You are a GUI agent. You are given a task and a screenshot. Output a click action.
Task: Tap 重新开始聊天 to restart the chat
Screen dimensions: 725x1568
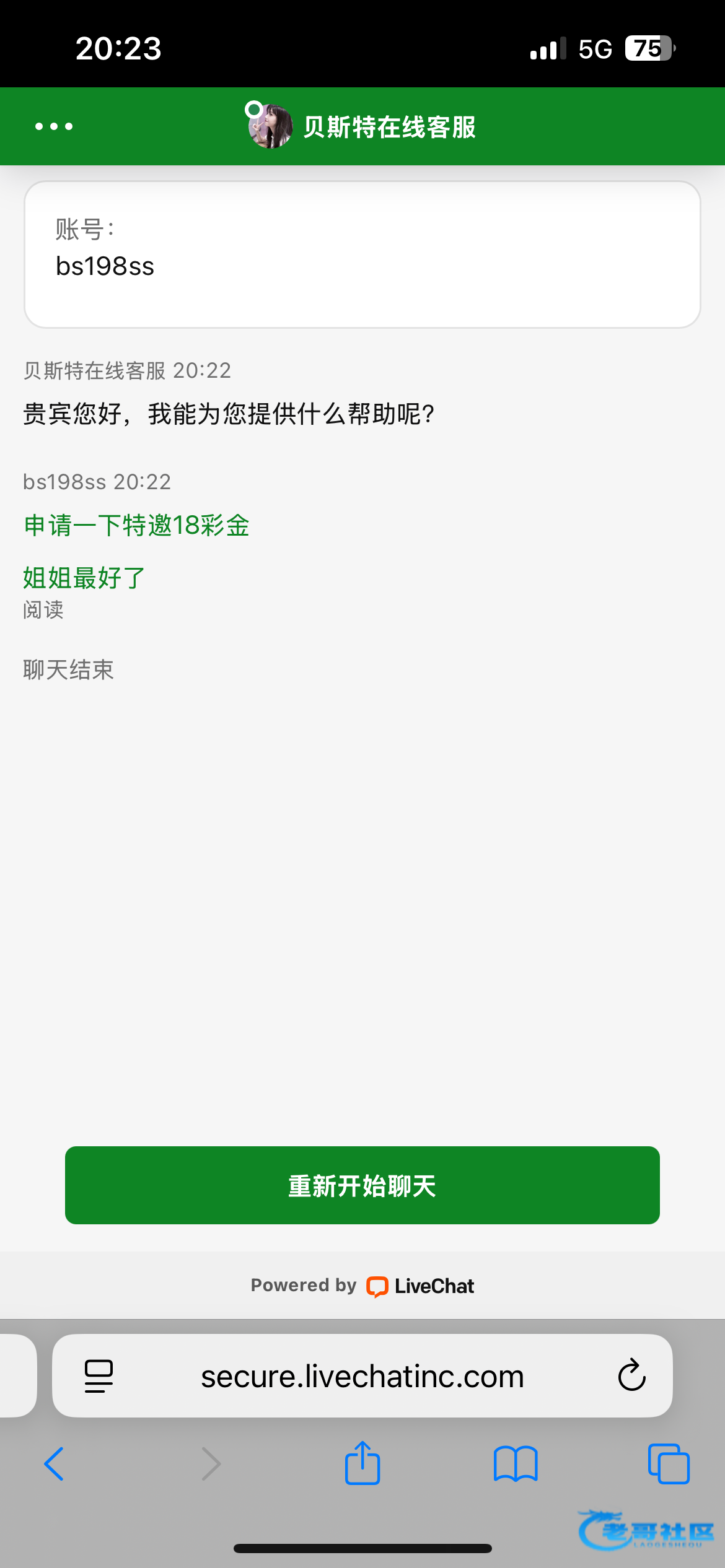[362, 1185]
